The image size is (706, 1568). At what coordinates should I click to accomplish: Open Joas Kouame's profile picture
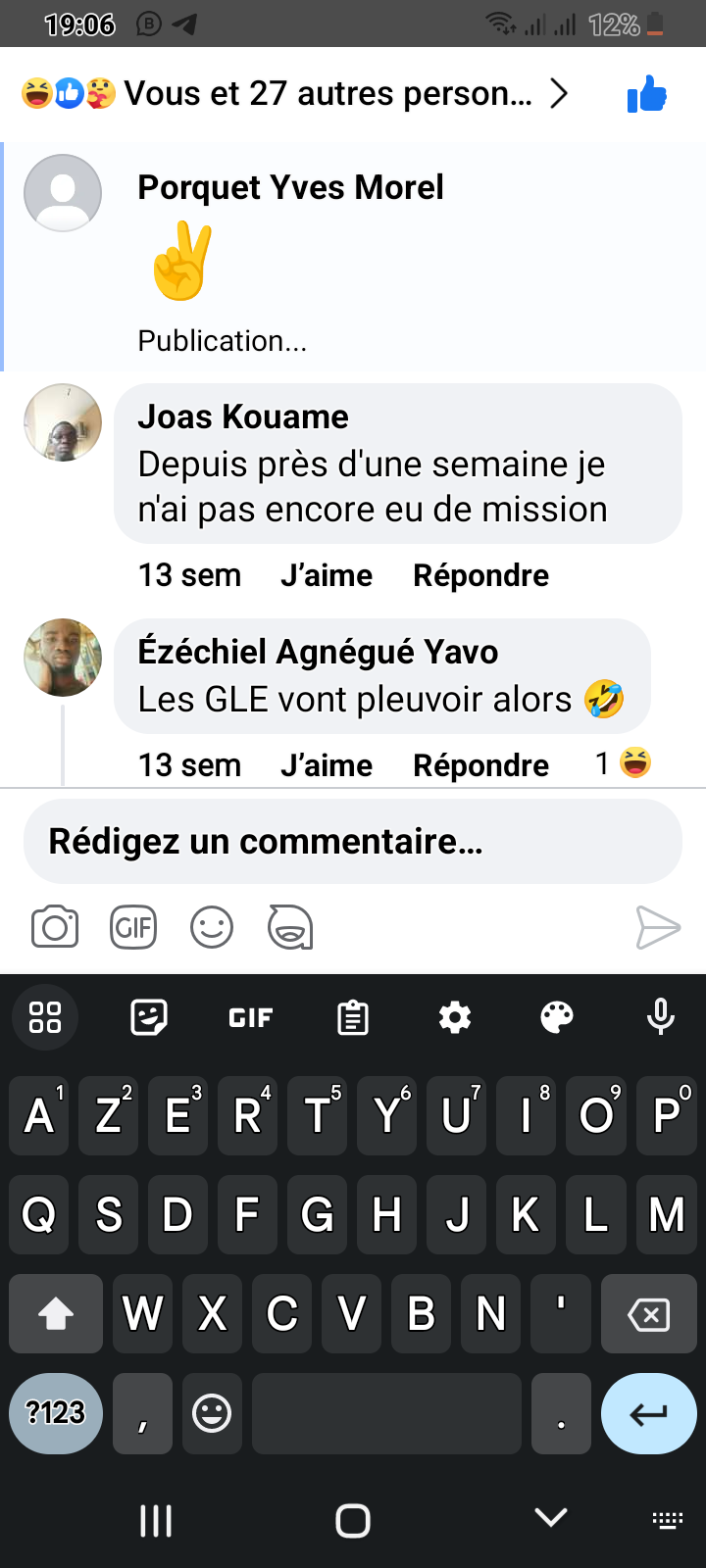(x=63, y=422)
